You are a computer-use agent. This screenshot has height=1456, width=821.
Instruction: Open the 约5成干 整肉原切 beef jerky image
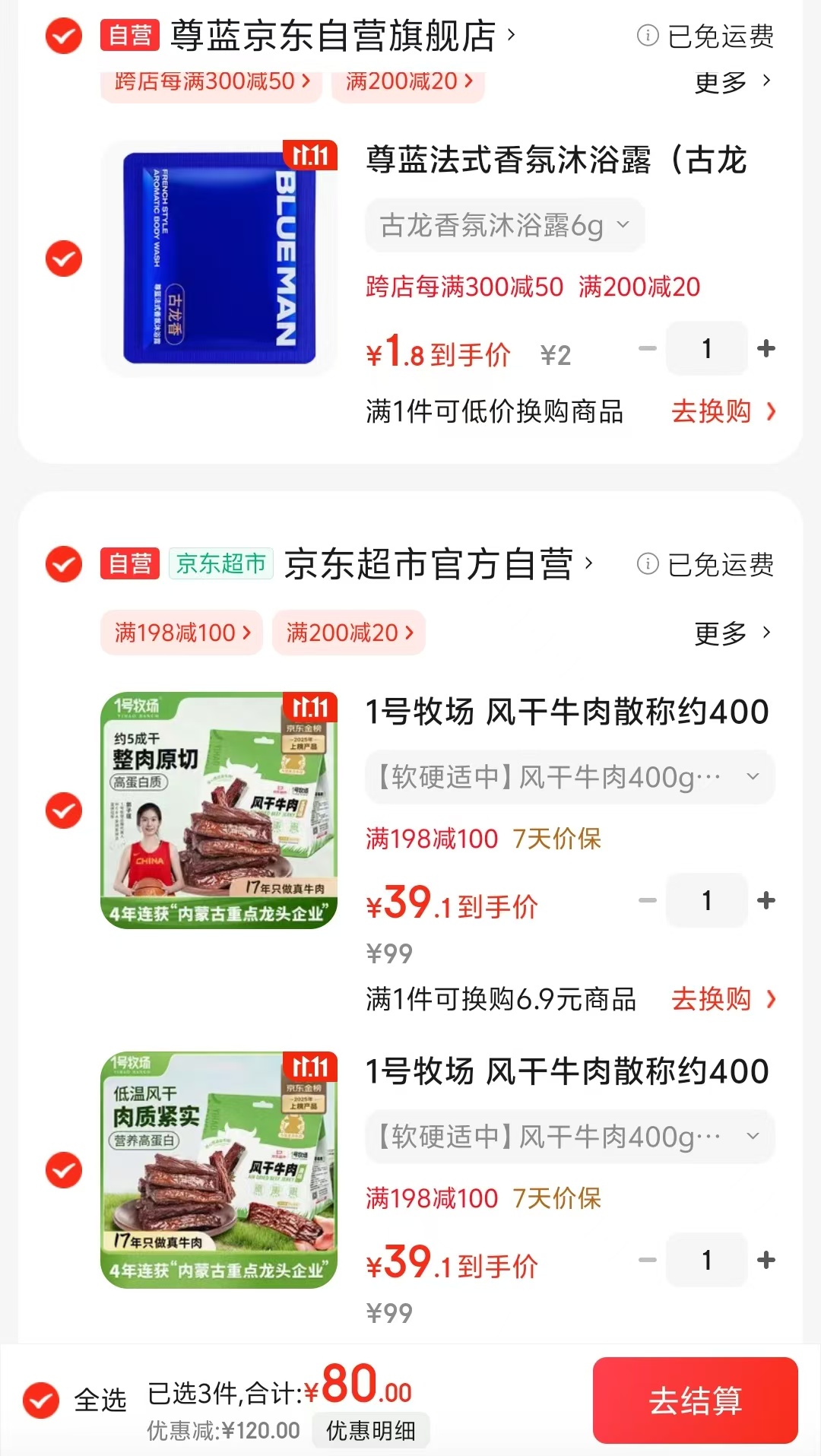tap(219, 810)
